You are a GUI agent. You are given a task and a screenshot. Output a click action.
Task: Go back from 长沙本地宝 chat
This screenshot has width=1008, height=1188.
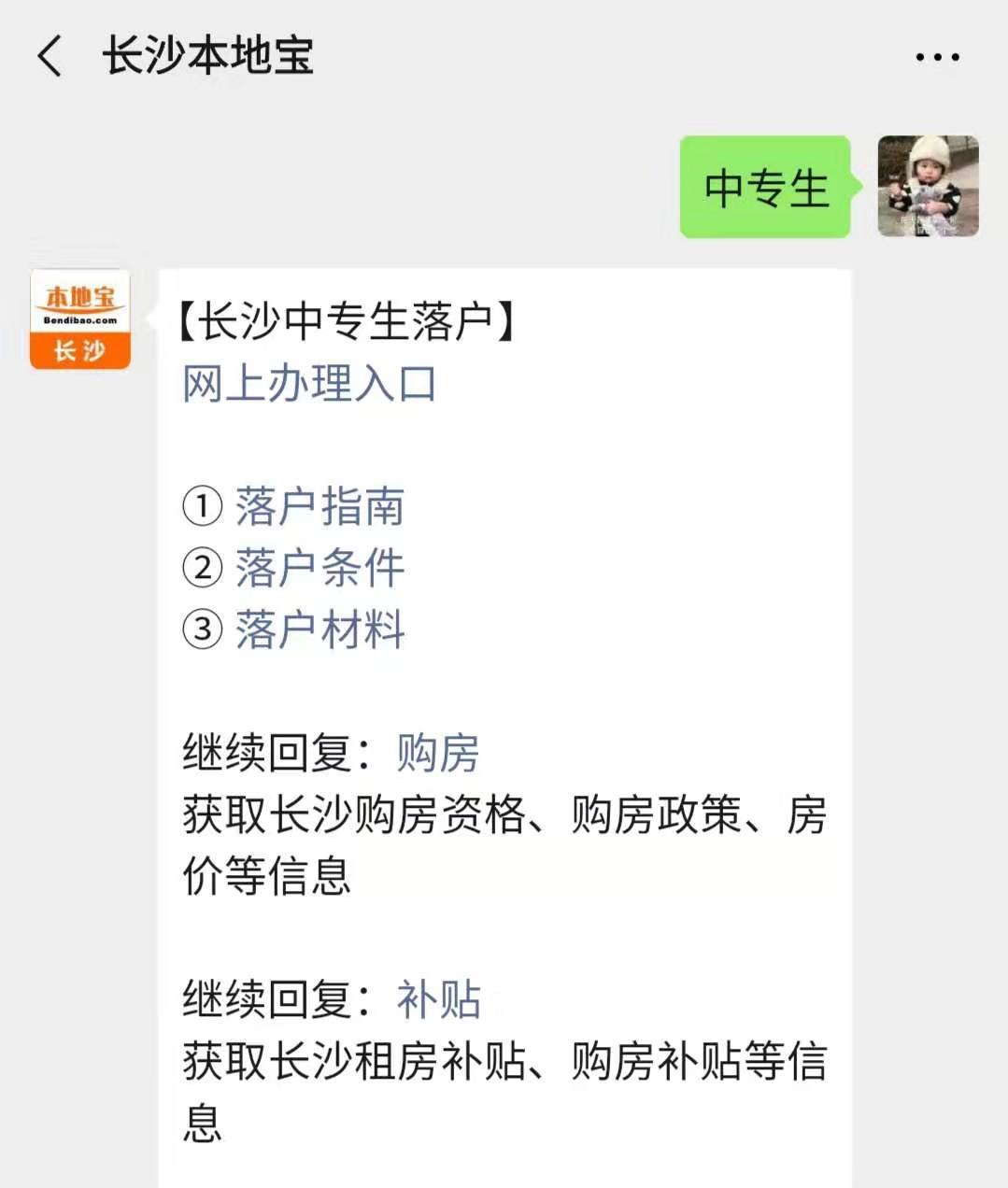click(x=50, y=56)
